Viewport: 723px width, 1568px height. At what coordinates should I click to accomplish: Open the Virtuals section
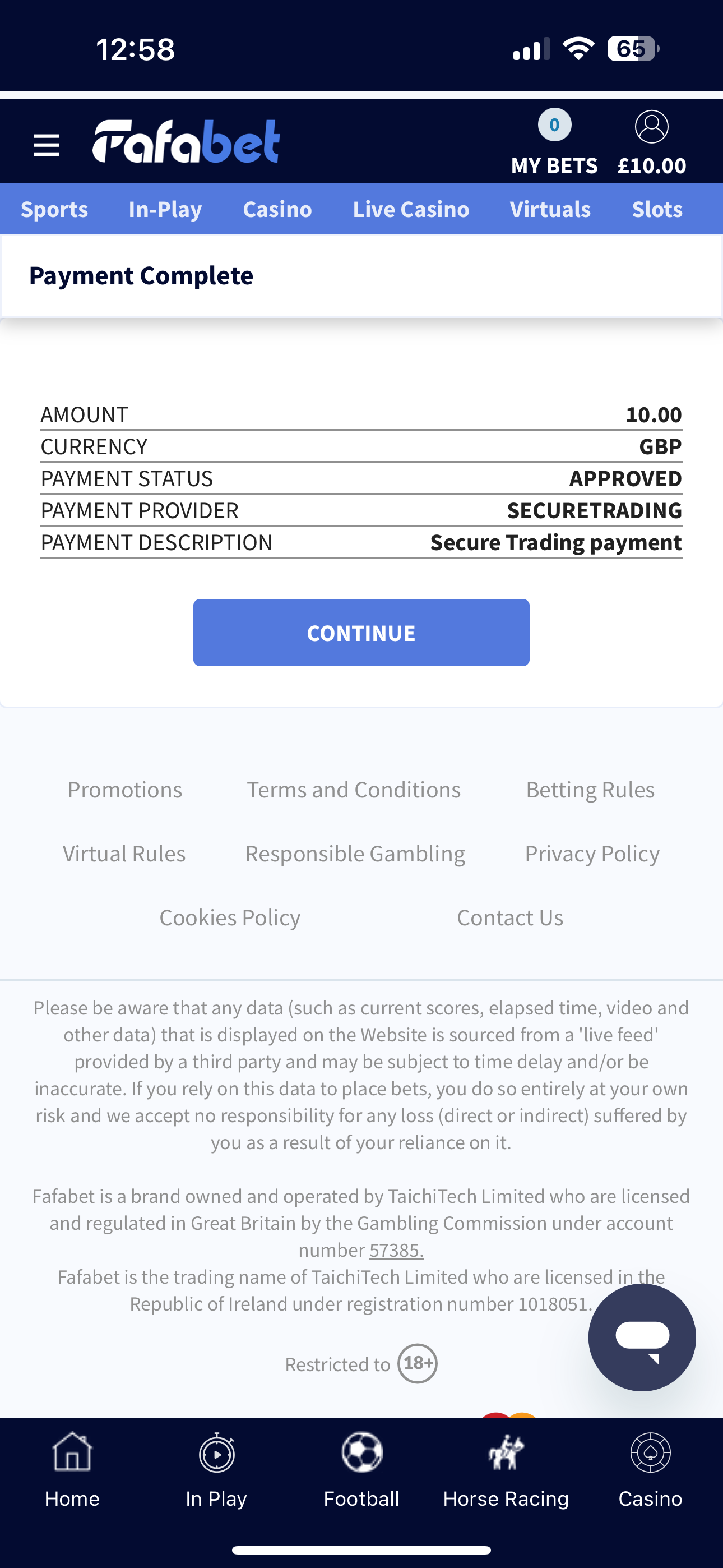[550, 209]
